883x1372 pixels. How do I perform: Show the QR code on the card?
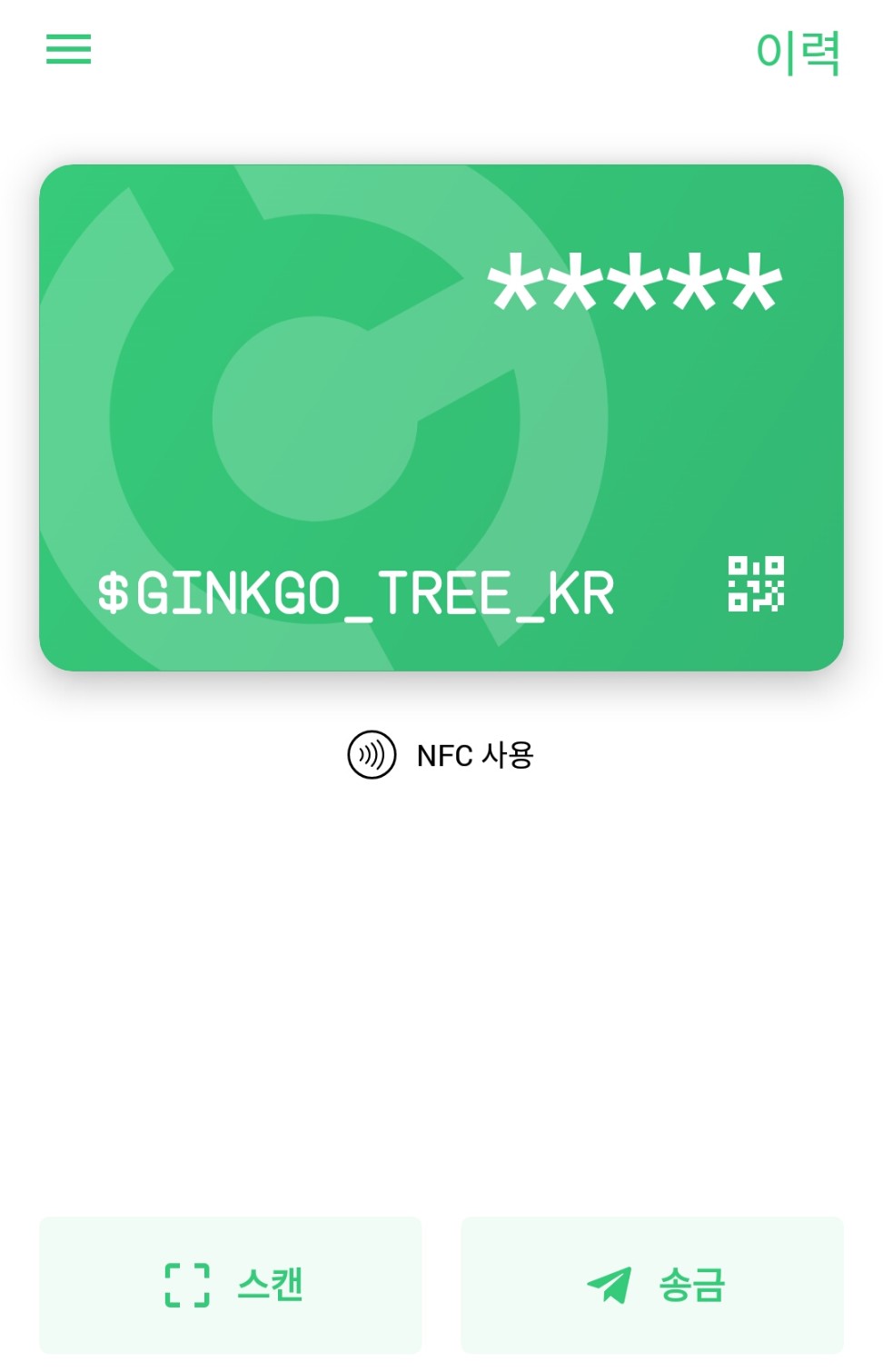[x=755, y=584]
